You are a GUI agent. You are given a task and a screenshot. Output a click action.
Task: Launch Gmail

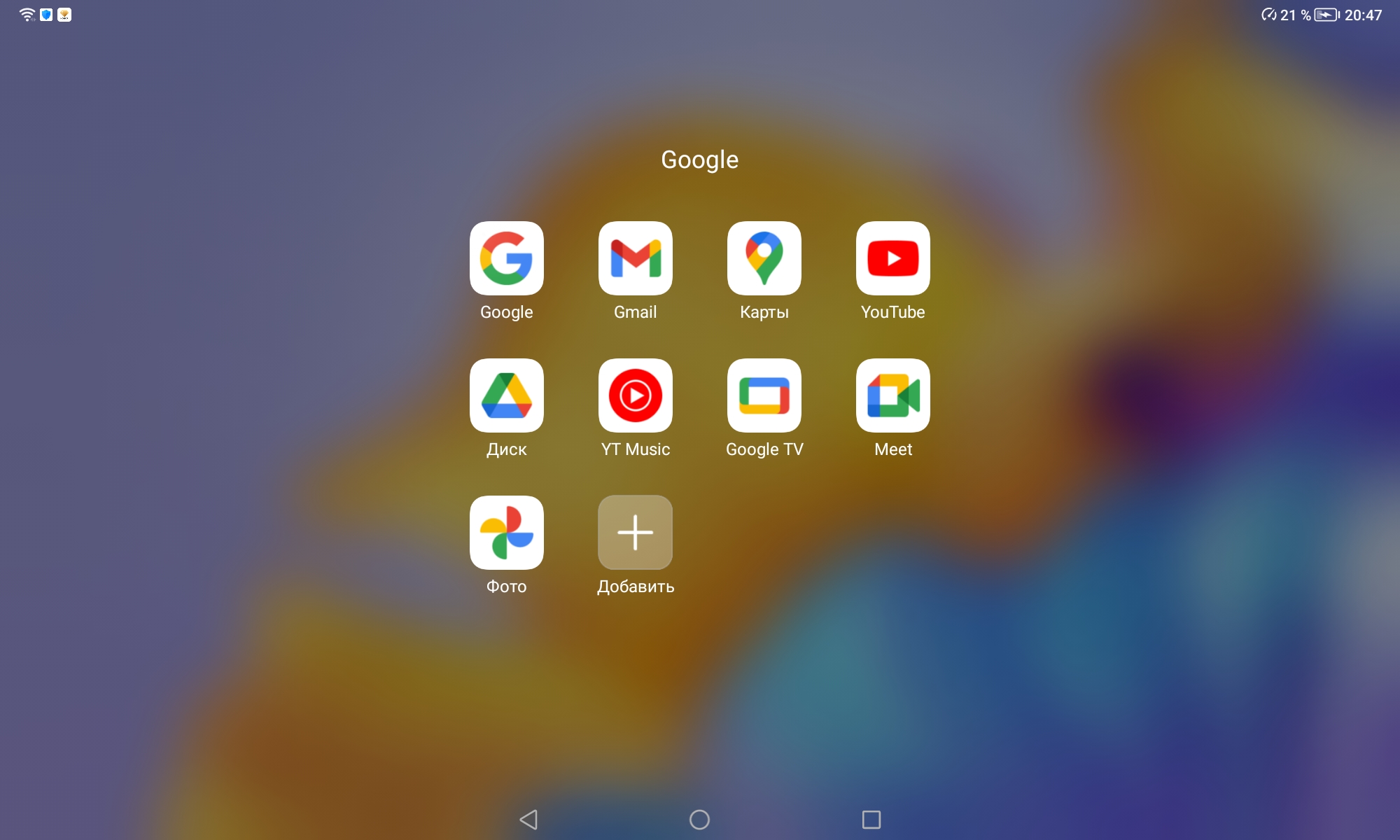point(635,258)
